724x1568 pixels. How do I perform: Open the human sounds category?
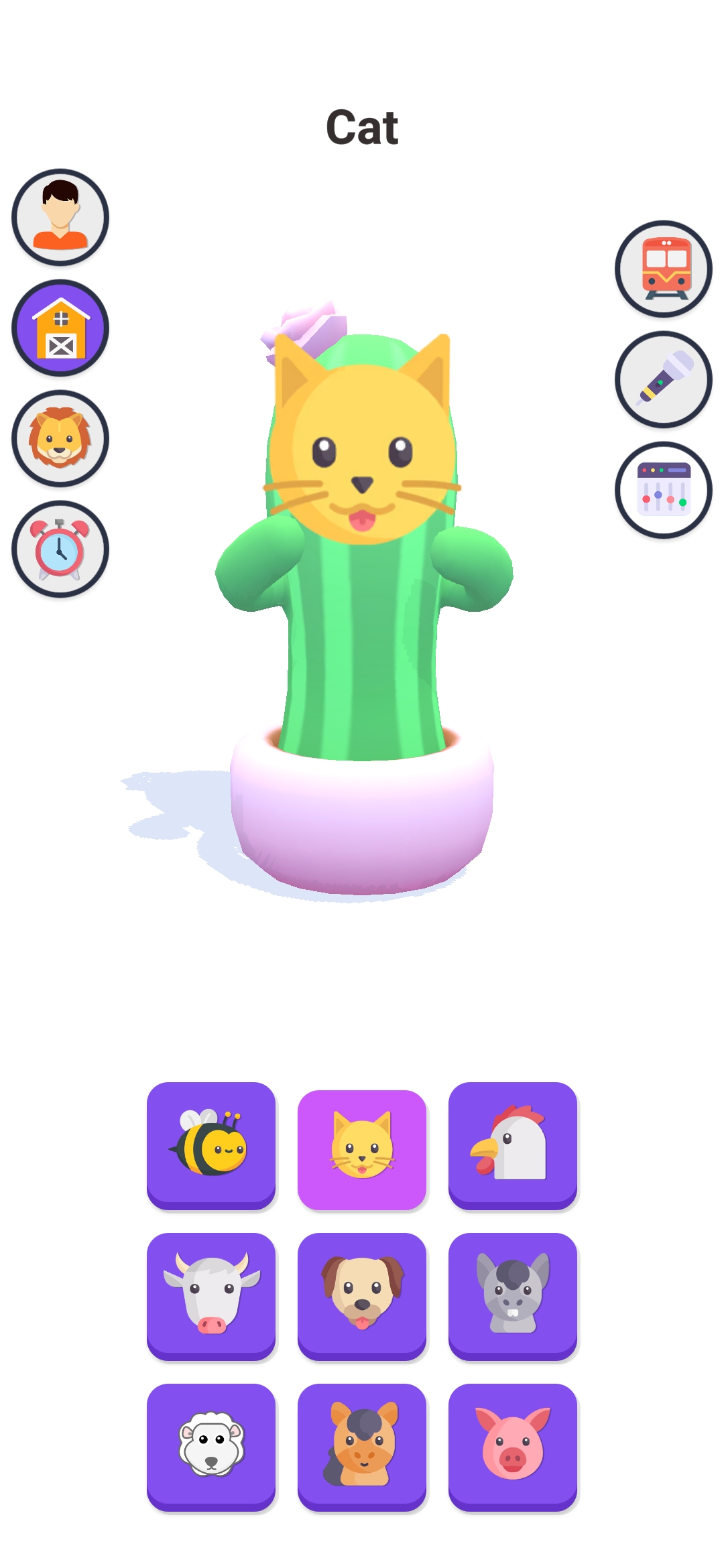point(60,217)
